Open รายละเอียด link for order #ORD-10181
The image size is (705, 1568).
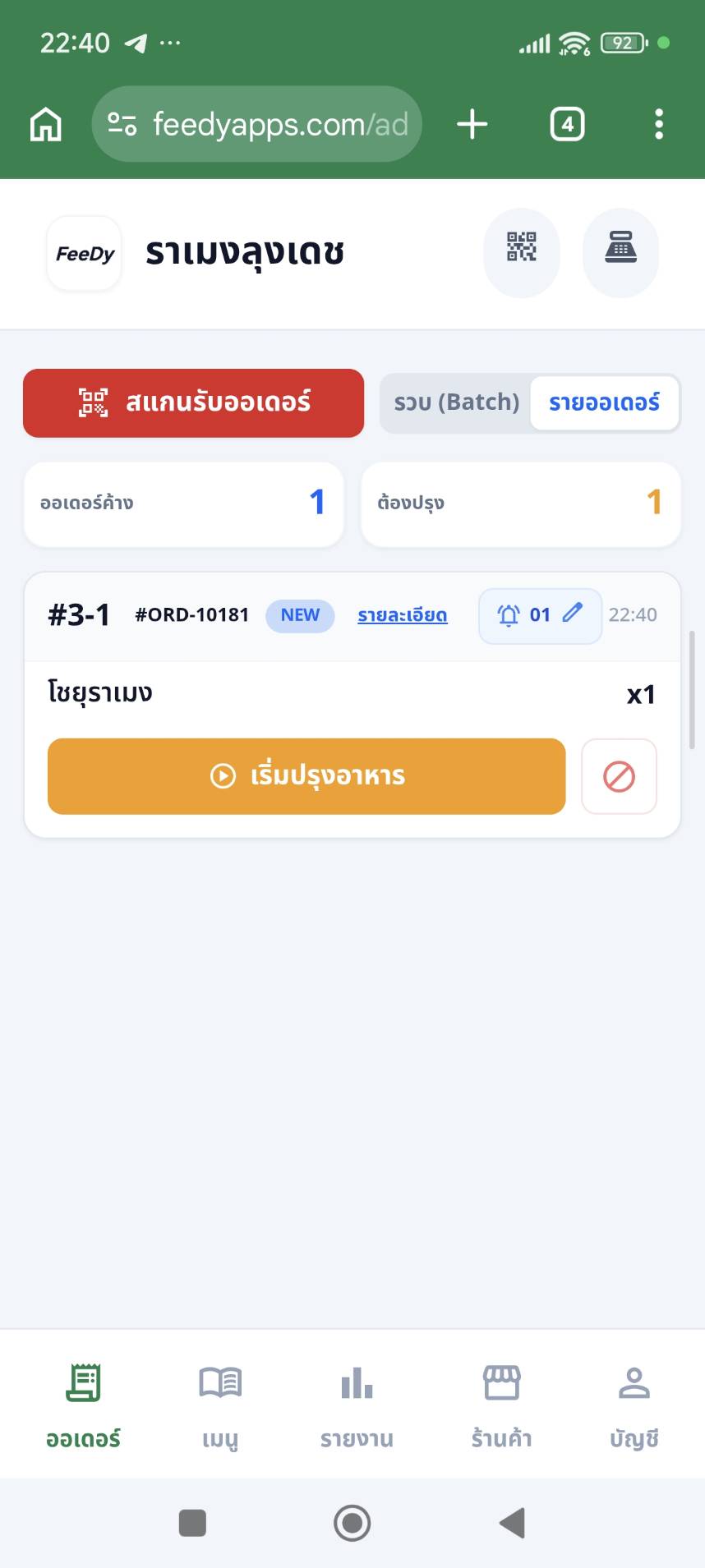coord(403,615)
